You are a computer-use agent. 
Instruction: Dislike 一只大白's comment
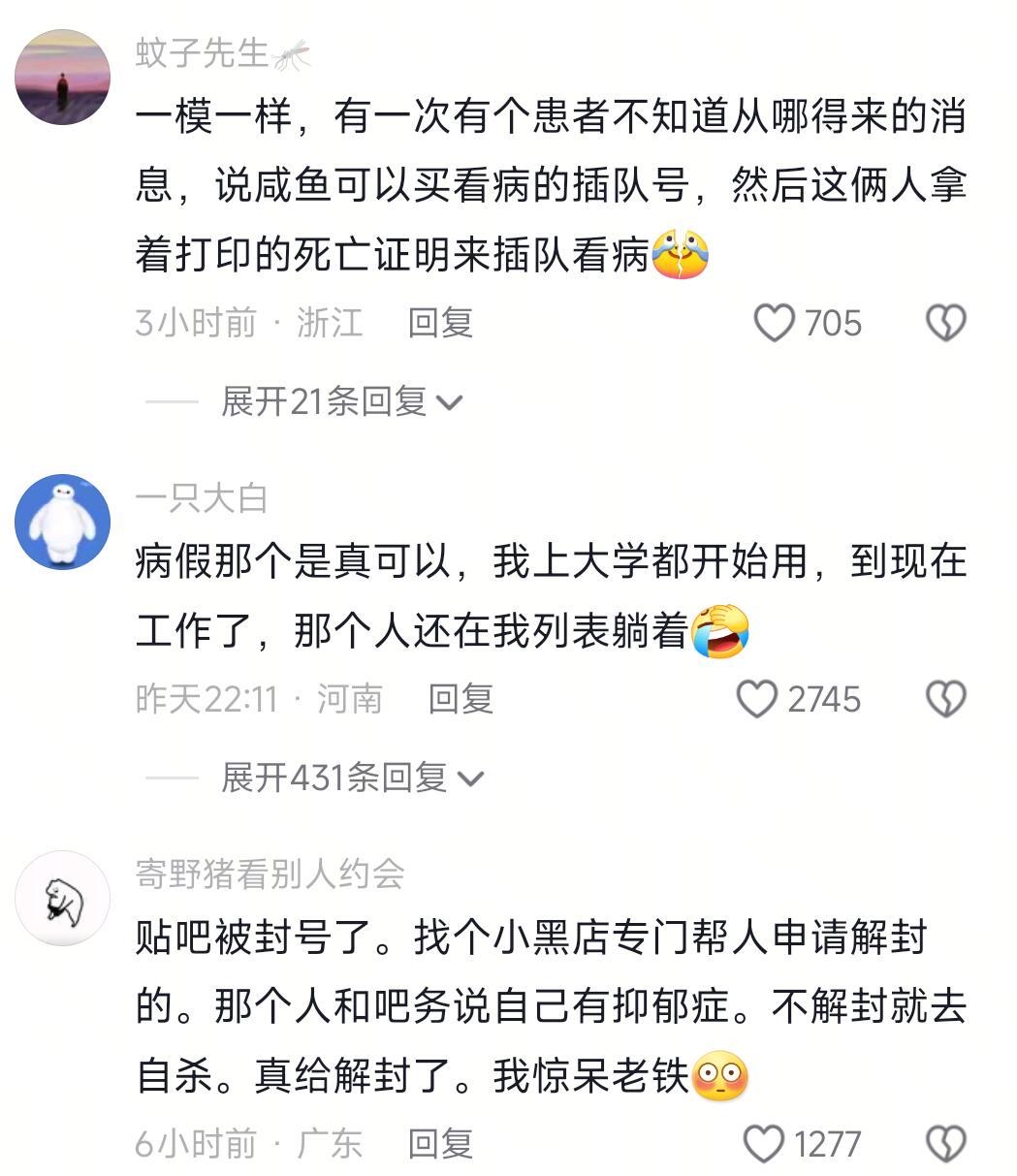946,699
